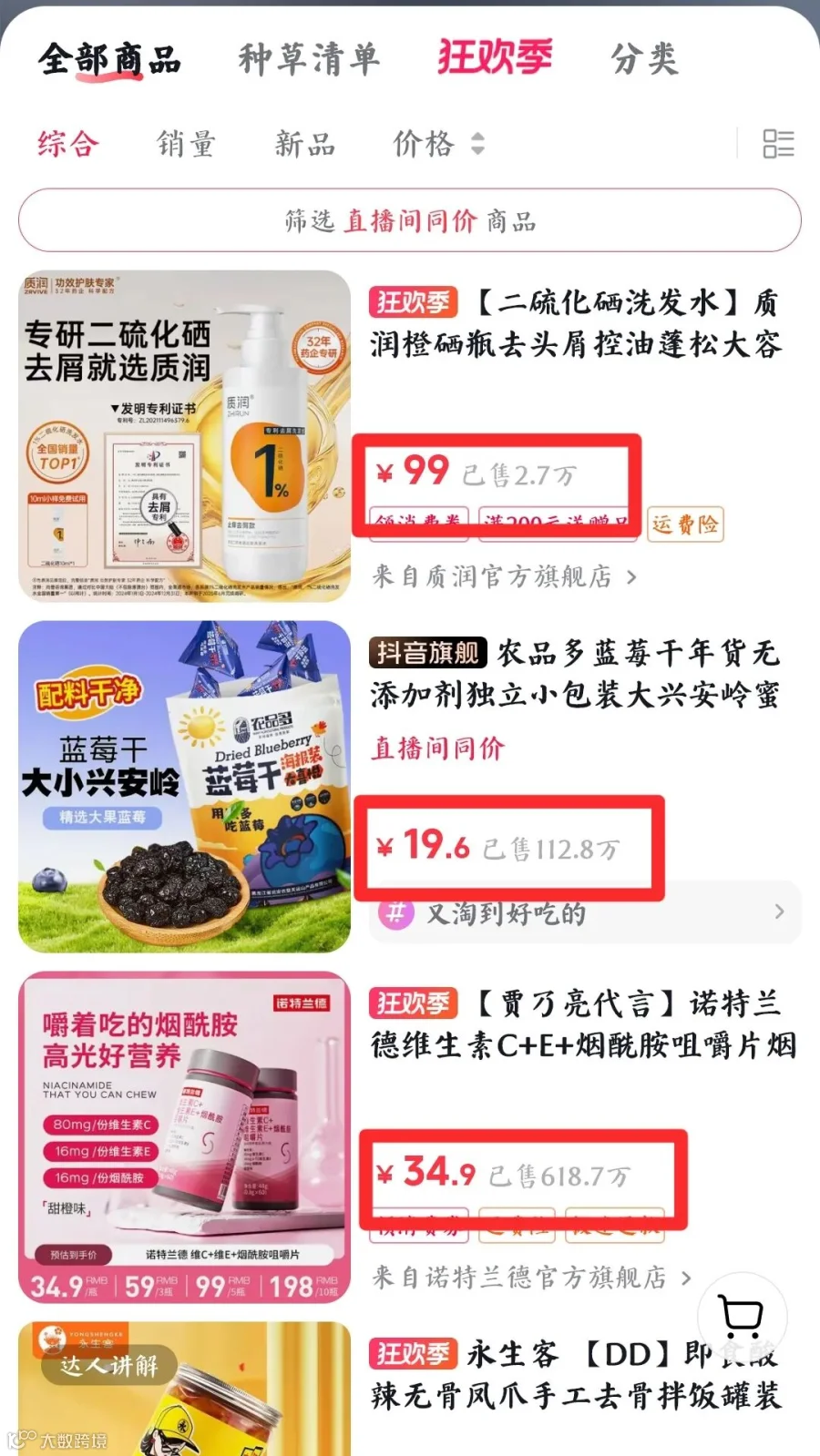Select the 综合 sort option

click(x=68, y=144)
